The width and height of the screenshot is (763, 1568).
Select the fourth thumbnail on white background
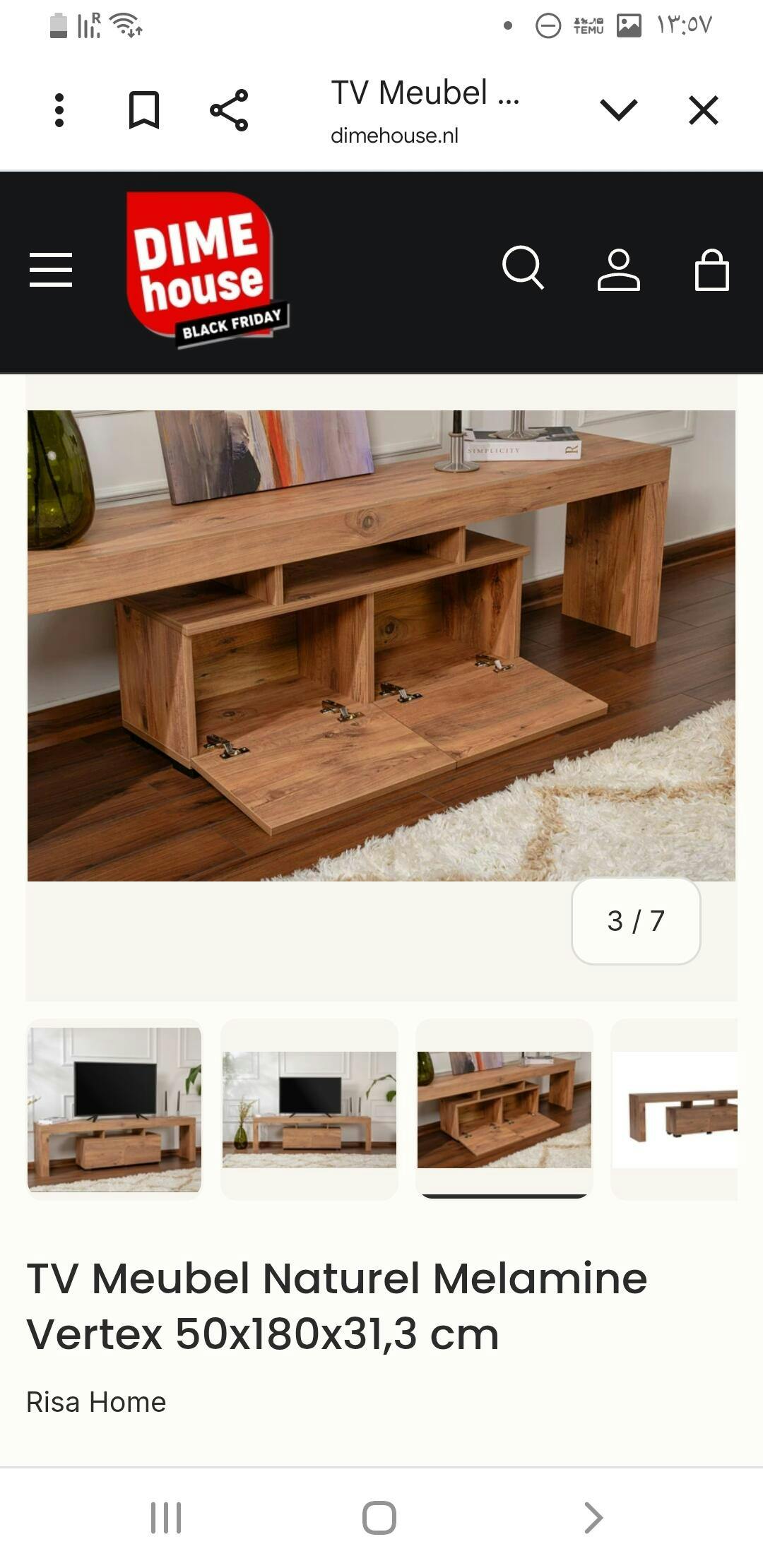point(675,1109)
